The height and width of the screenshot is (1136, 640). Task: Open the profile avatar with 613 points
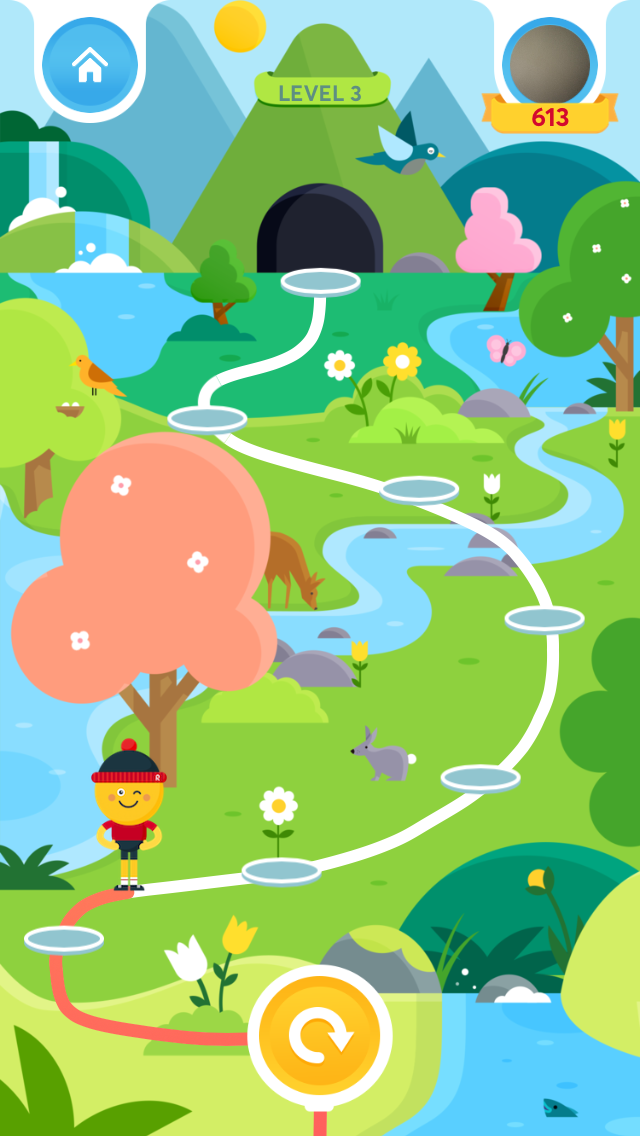click(x=549, y=64)
